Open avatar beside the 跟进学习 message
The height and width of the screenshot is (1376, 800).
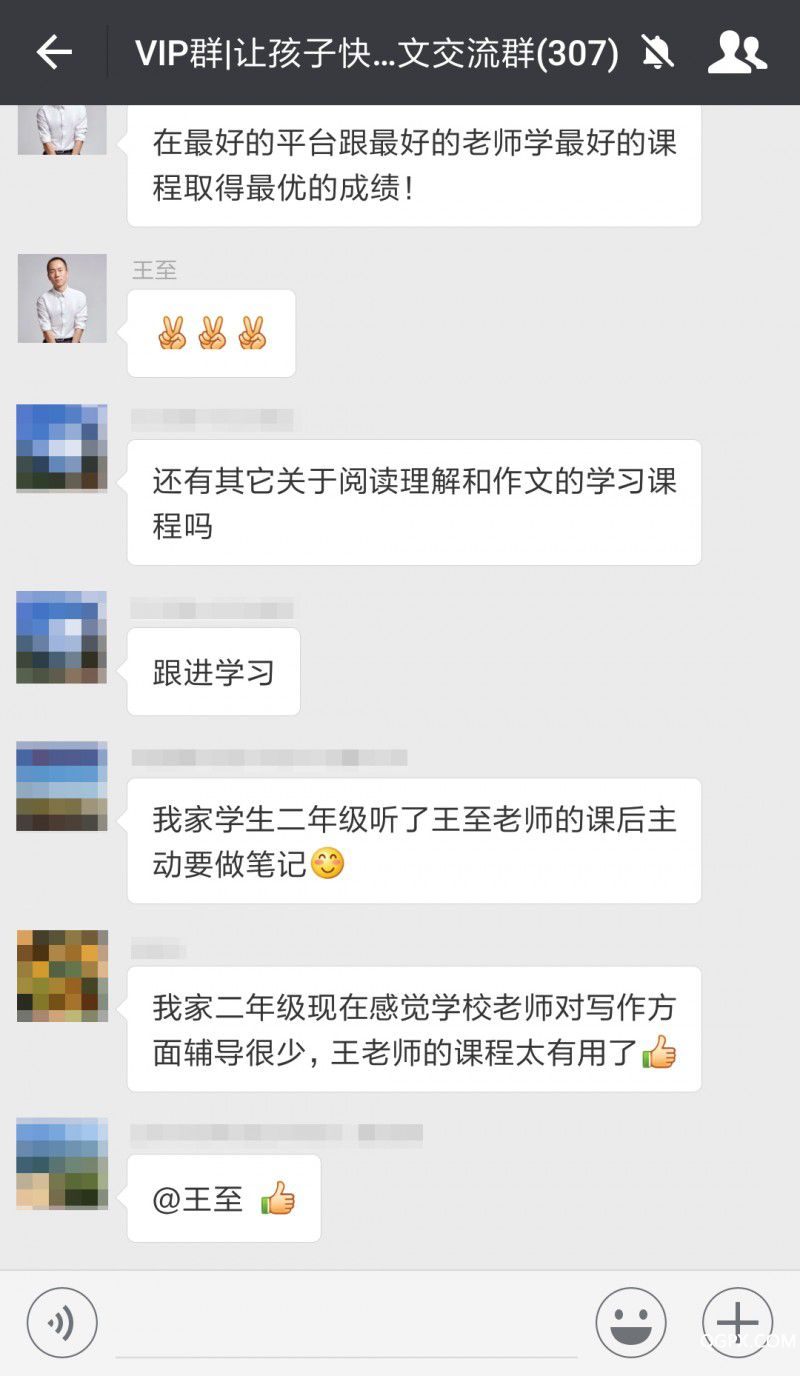[x=62, y=637]
